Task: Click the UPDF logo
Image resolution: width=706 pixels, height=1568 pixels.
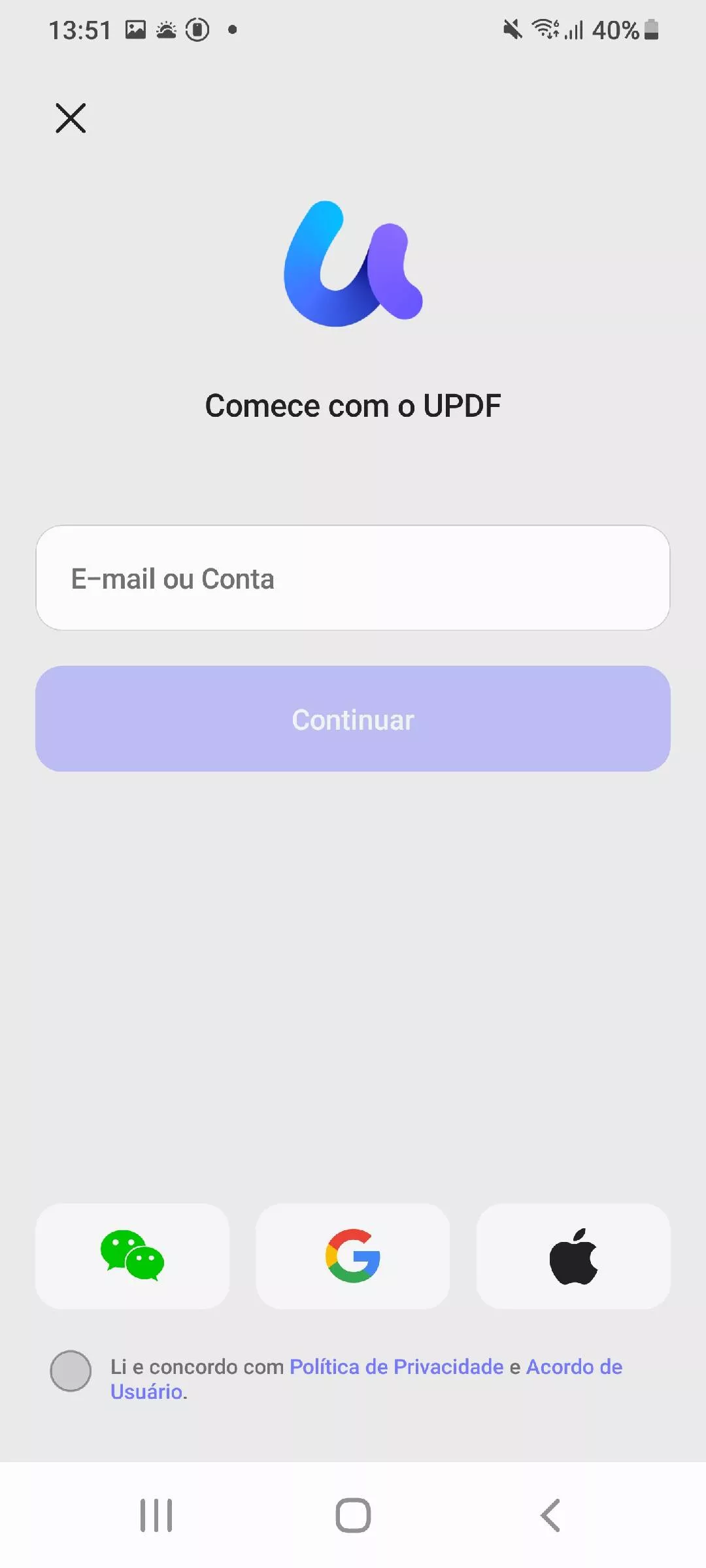Action: pos(353,265)
